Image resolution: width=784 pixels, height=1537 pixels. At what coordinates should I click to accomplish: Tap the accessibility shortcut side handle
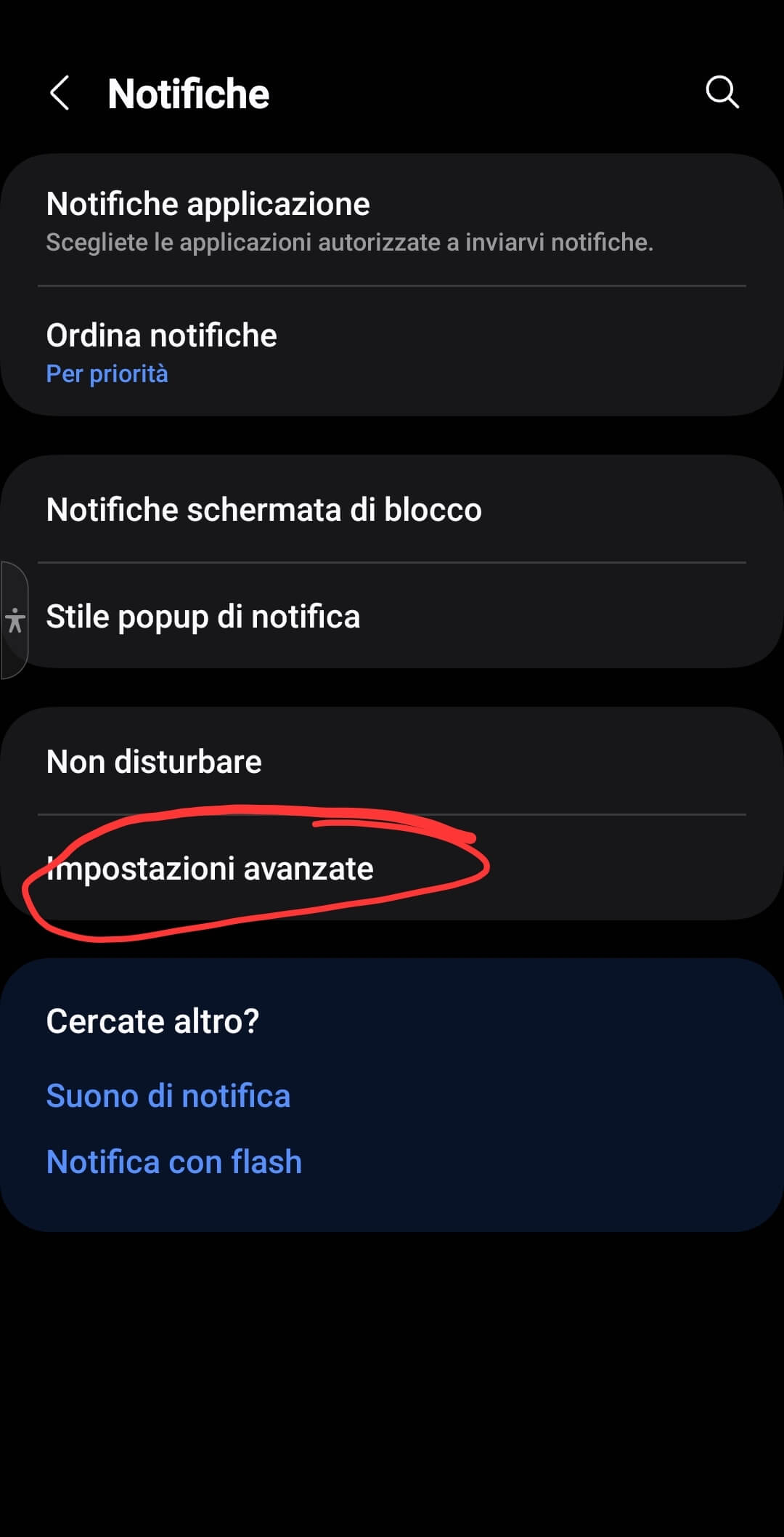14,620
